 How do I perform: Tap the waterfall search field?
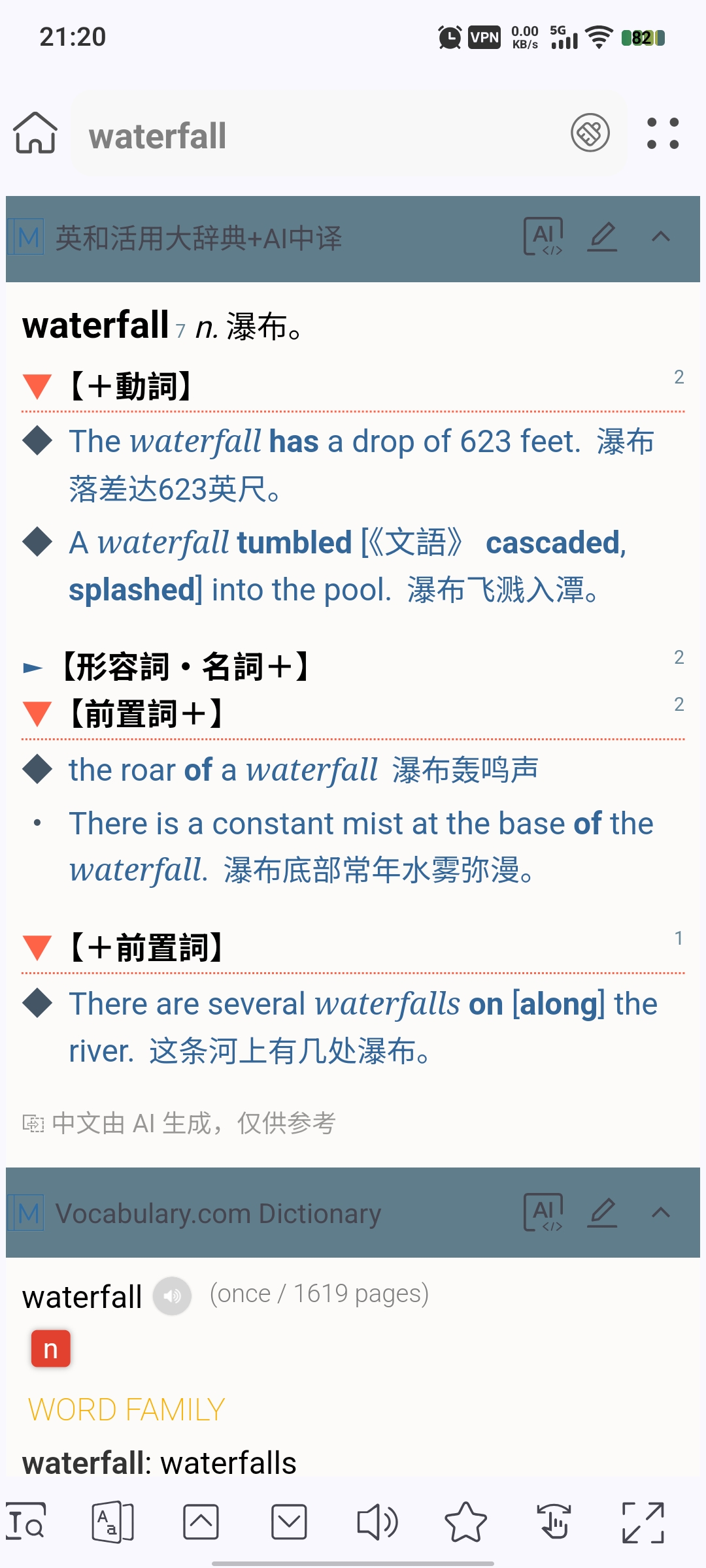point(320,135)
